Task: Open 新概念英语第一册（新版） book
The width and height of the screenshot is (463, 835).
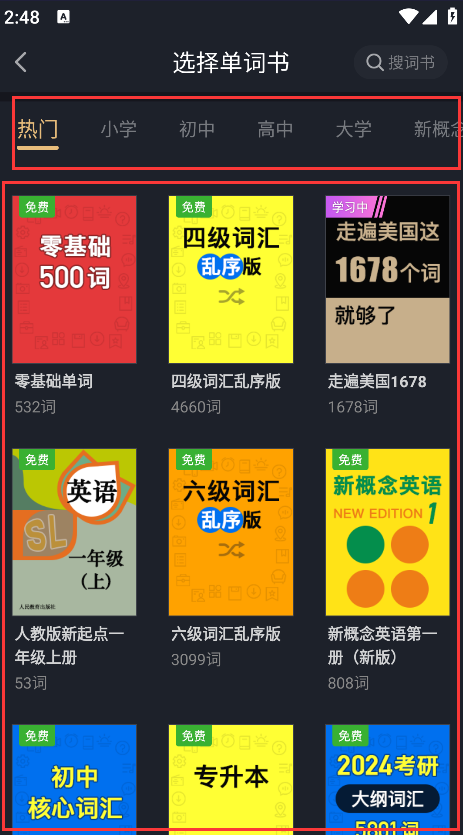Action: tap(387, 570)
